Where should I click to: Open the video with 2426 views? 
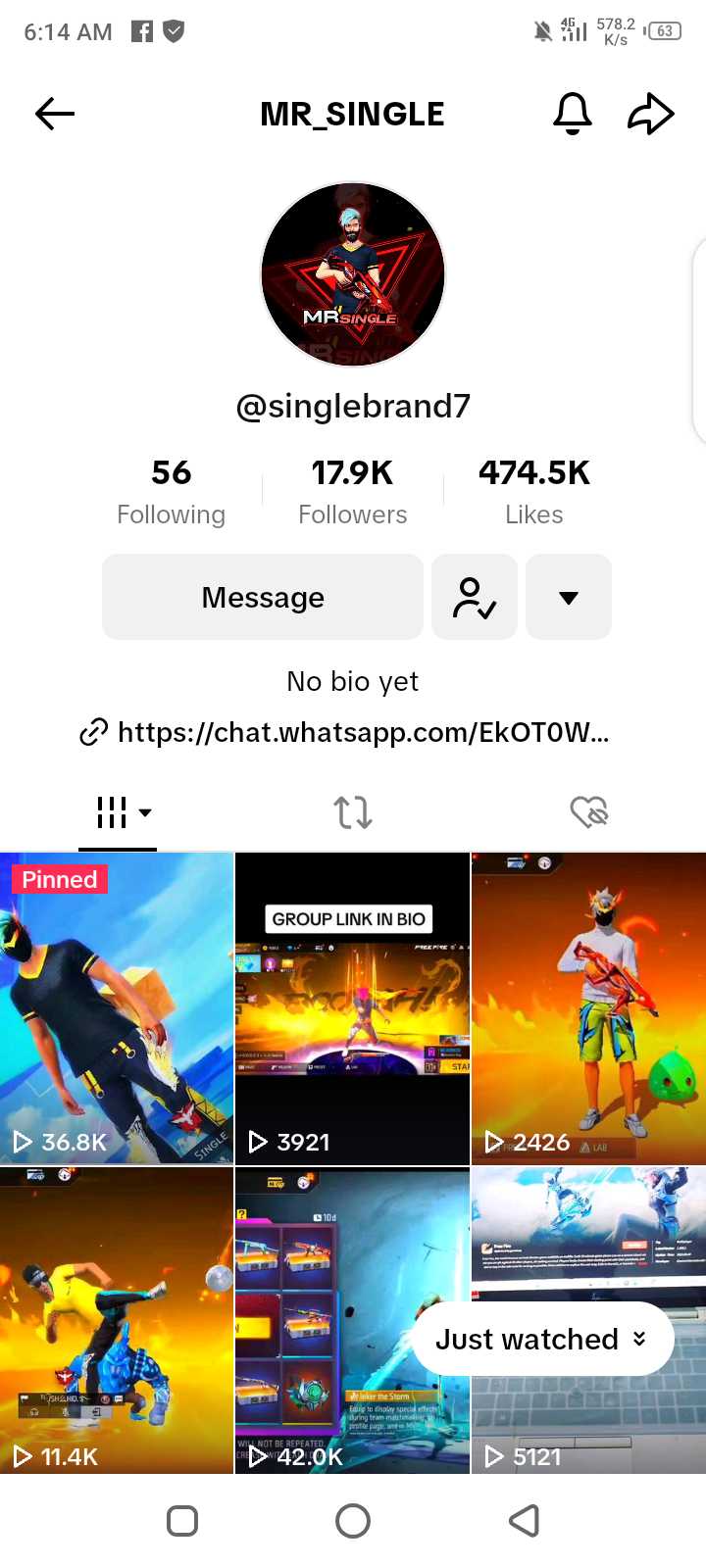[589, 1008]
